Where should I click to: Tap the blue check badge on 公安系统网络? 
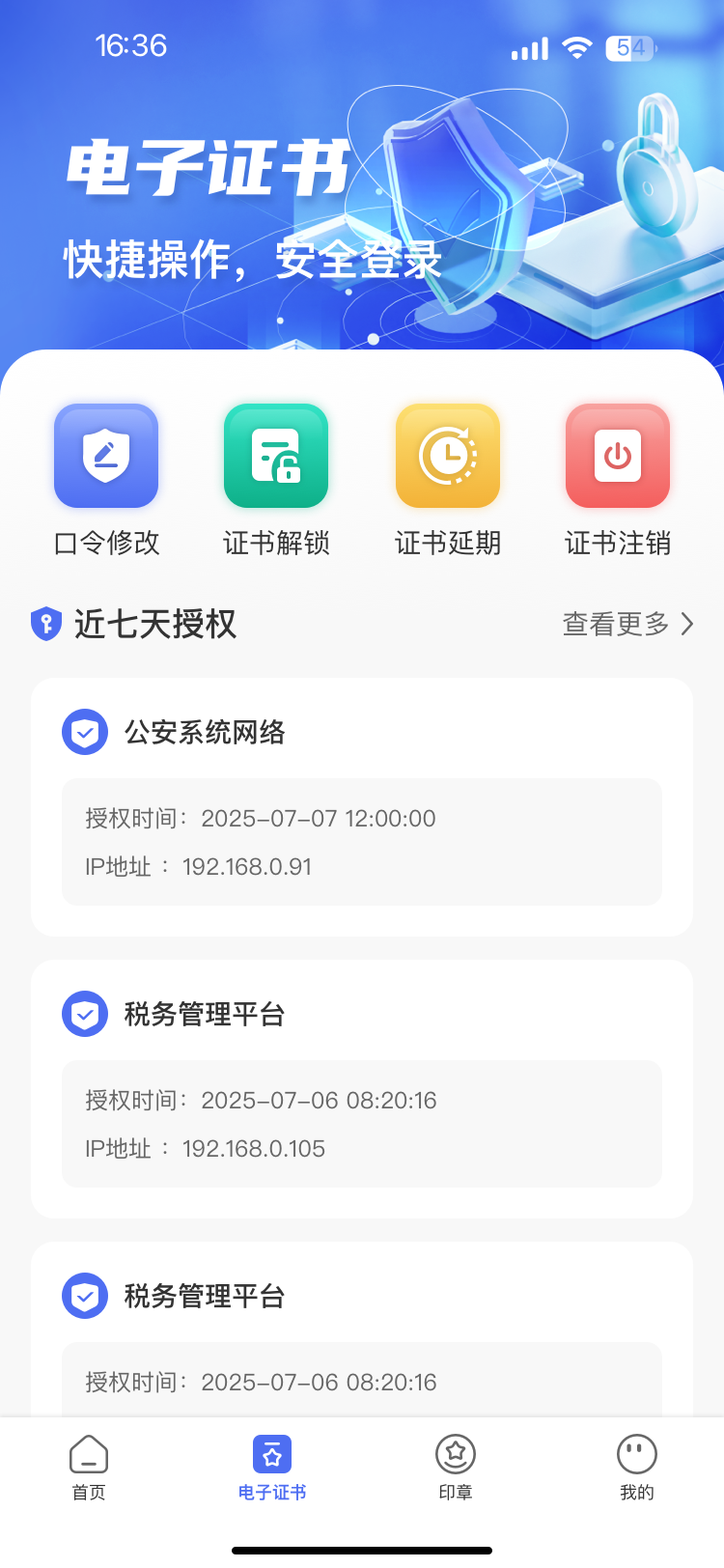tap(85, 732)
